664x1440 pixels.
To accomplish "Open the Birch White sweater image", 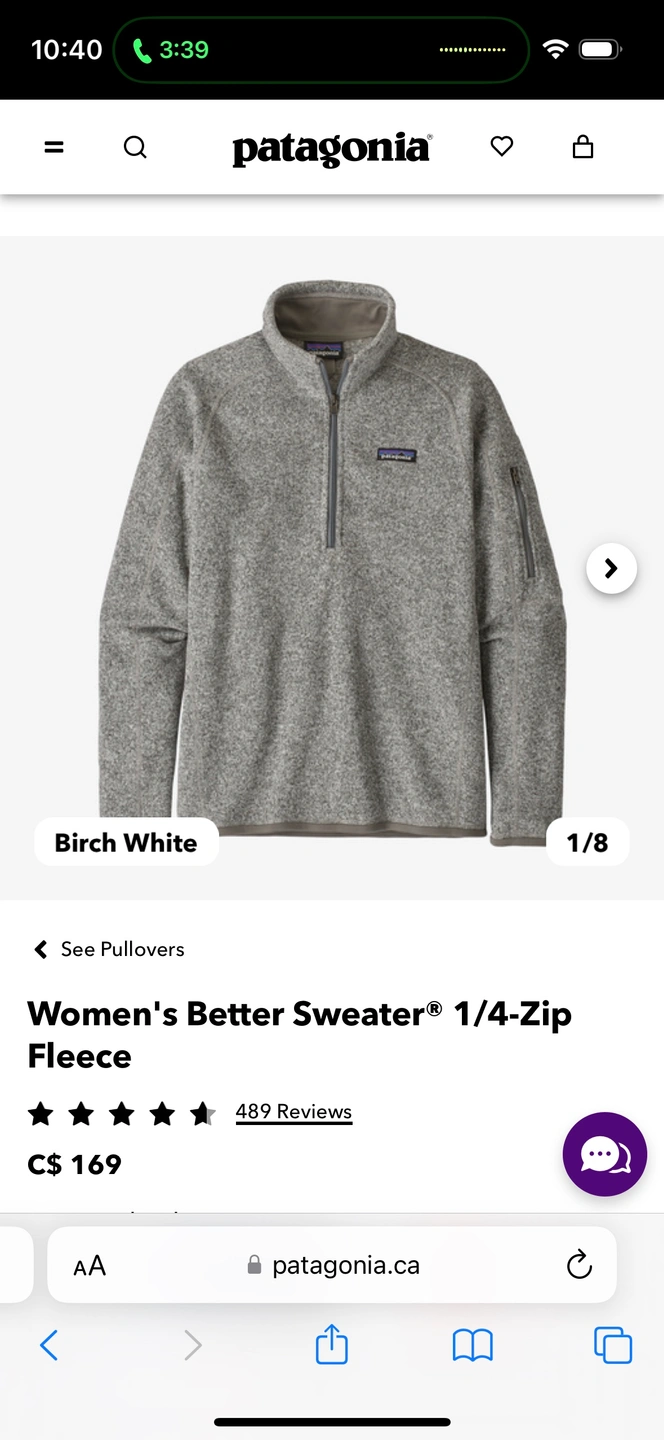I will click(x=330, y=560).
